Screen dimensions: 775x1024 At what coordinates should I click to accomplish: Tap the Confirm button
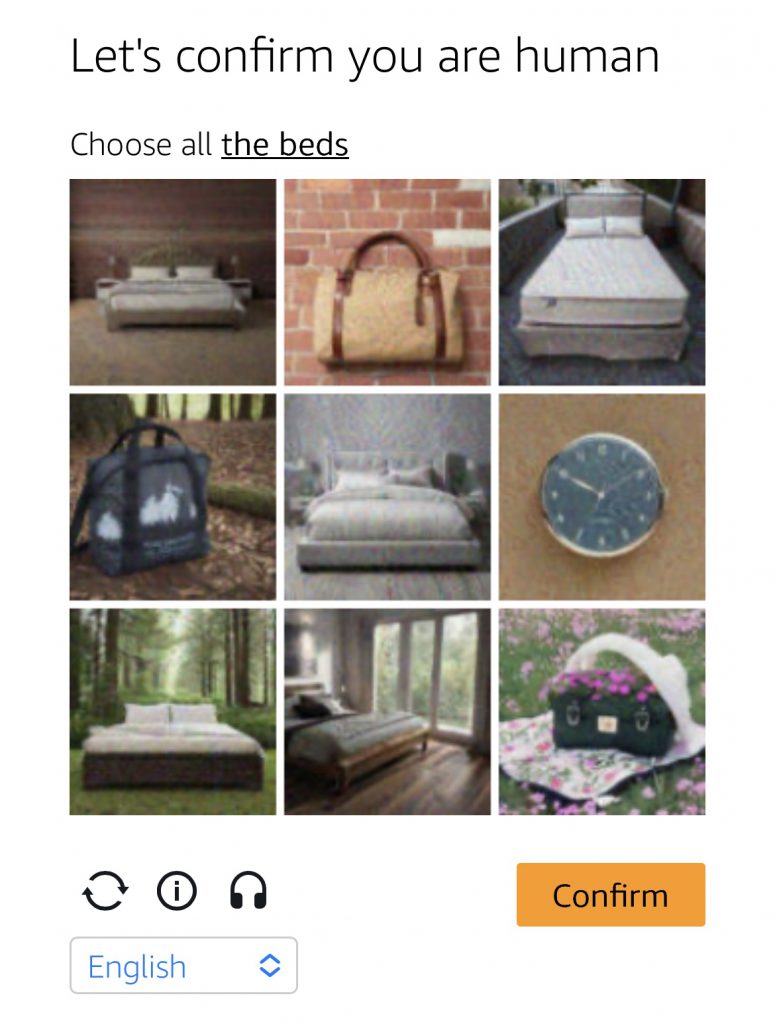click(x=610, y=894)
